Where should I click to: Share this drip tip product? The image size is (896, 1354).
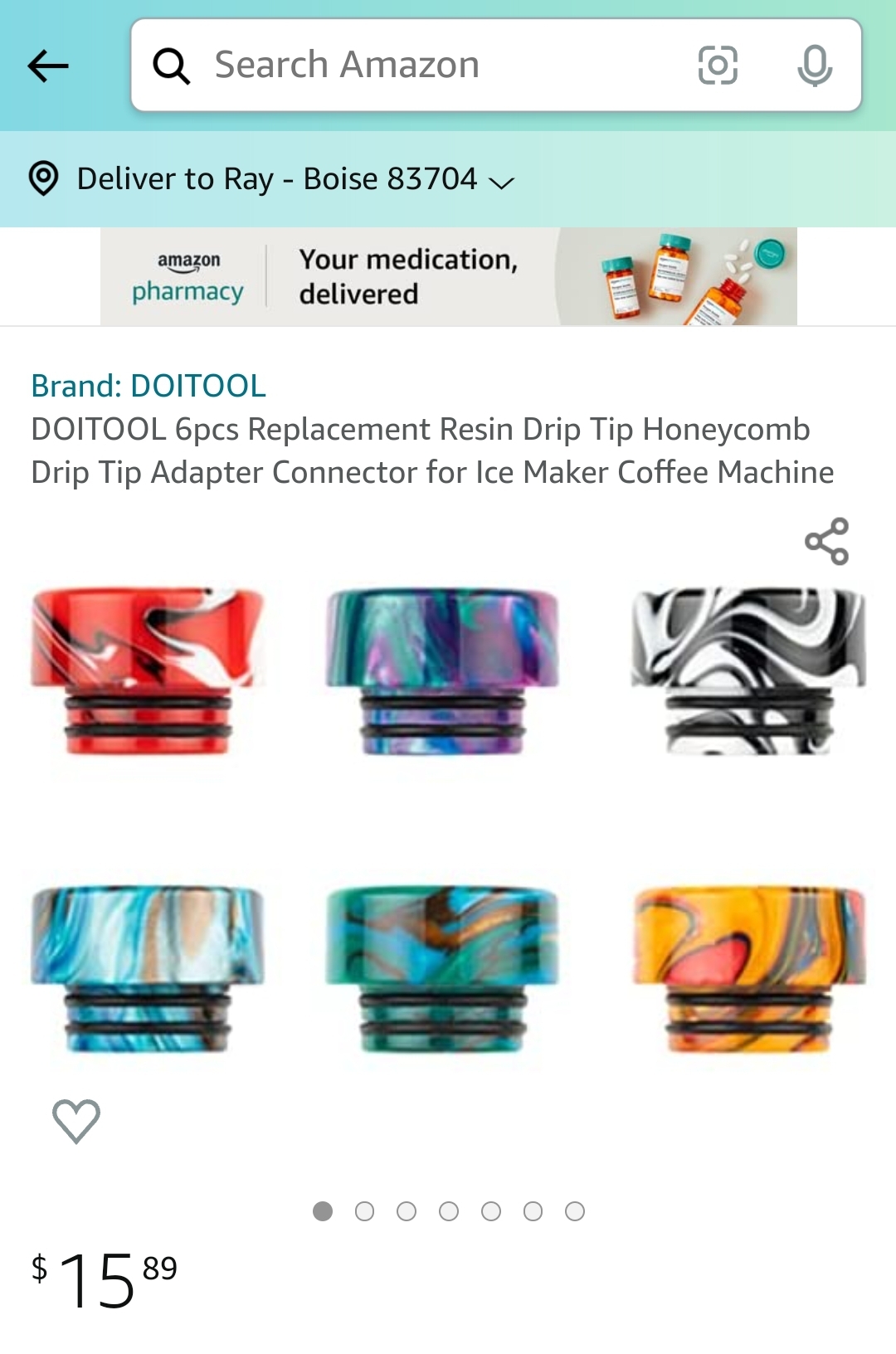826,542
